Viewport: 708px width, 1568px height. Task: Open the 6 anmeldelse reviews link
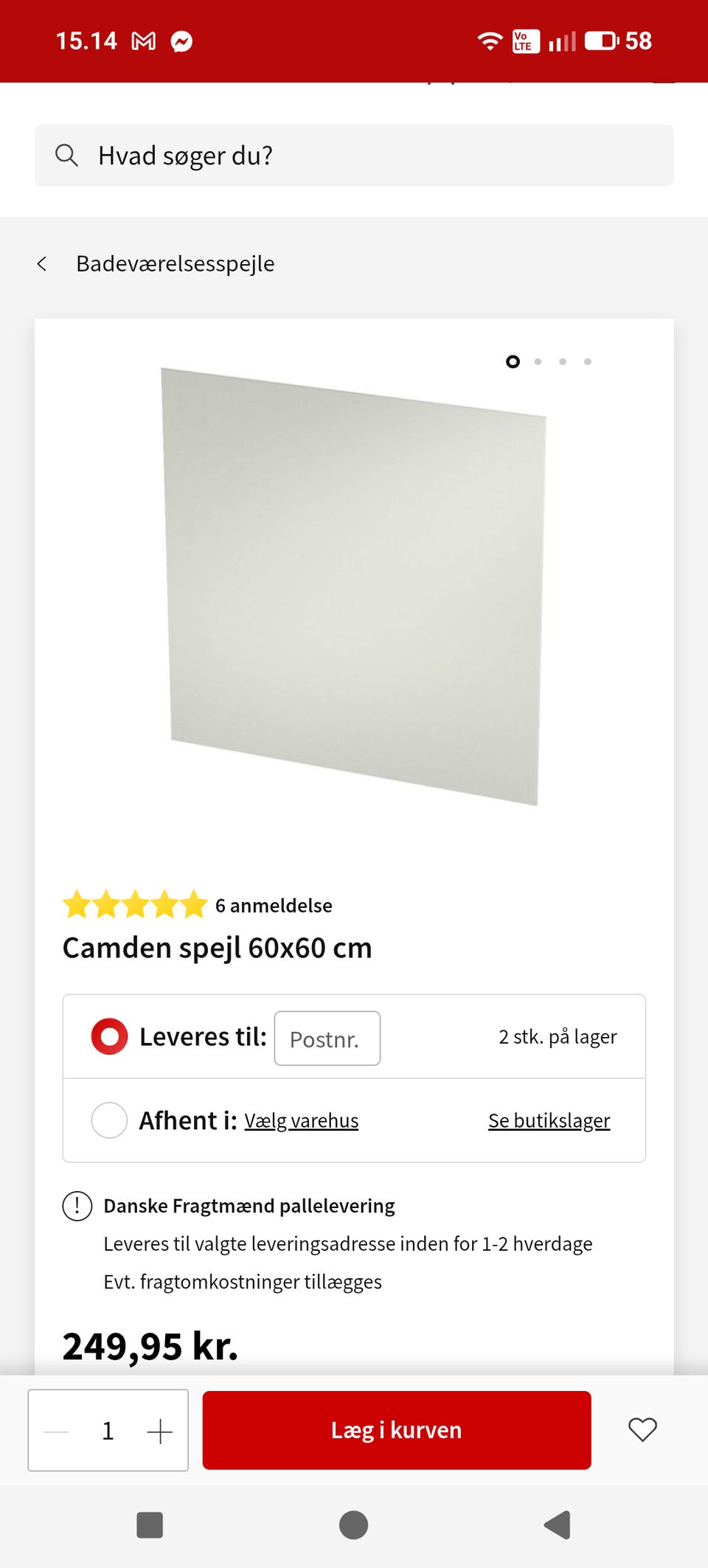tap(273, 906)
